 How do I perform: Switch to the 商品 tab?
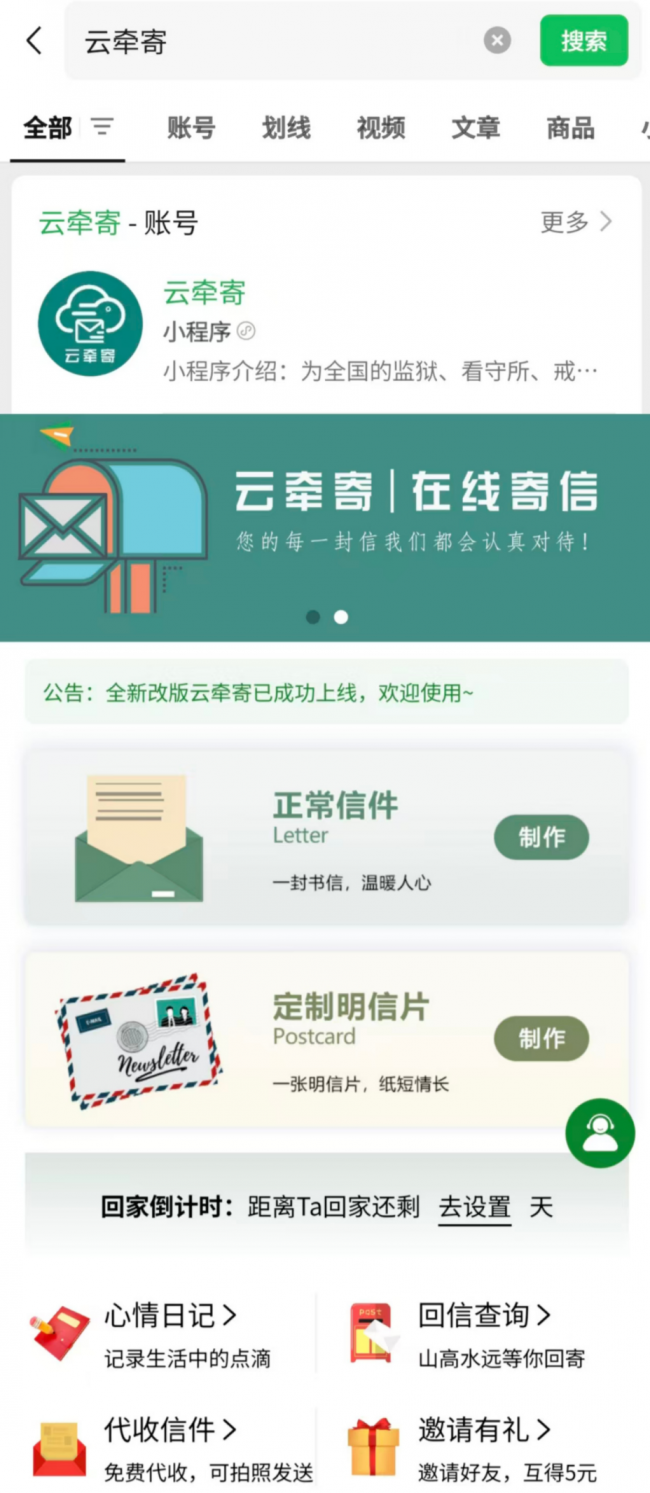[570, 128]
